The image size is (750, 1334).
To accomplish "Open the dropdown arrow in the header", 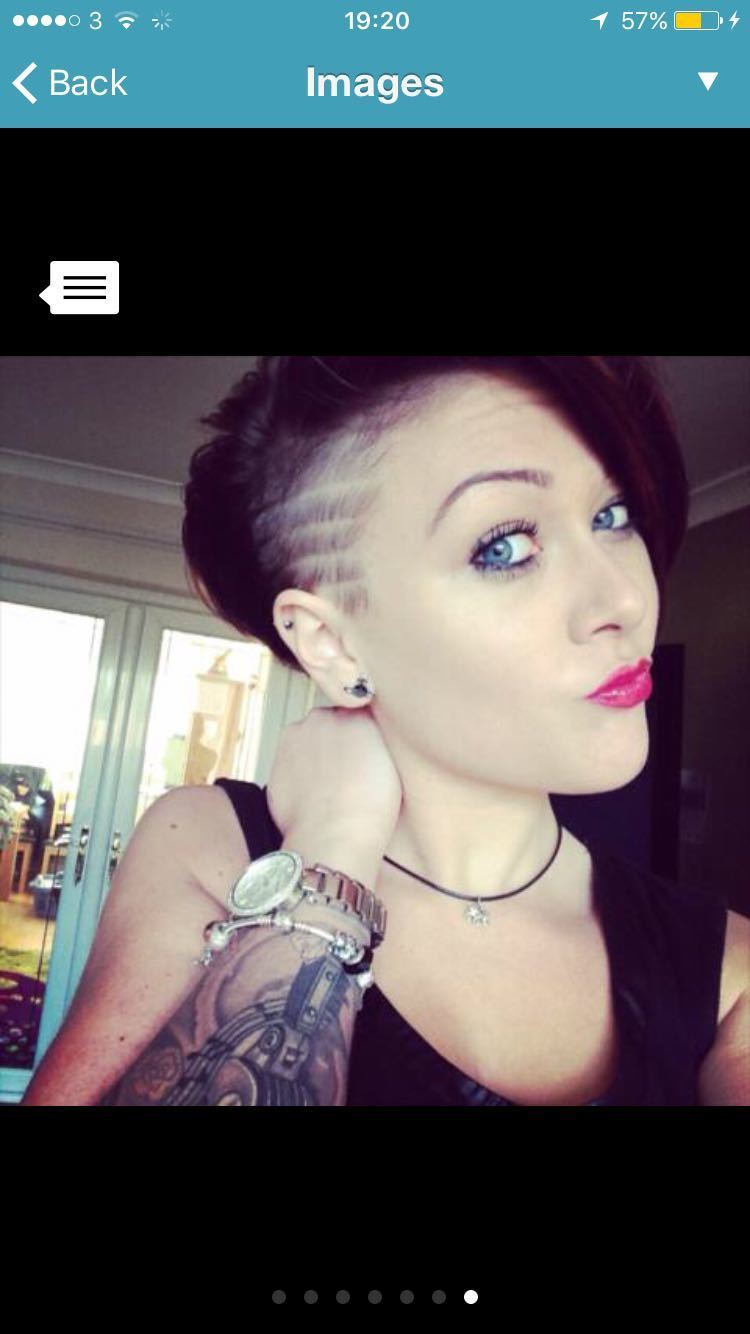I will coord(708,82).
